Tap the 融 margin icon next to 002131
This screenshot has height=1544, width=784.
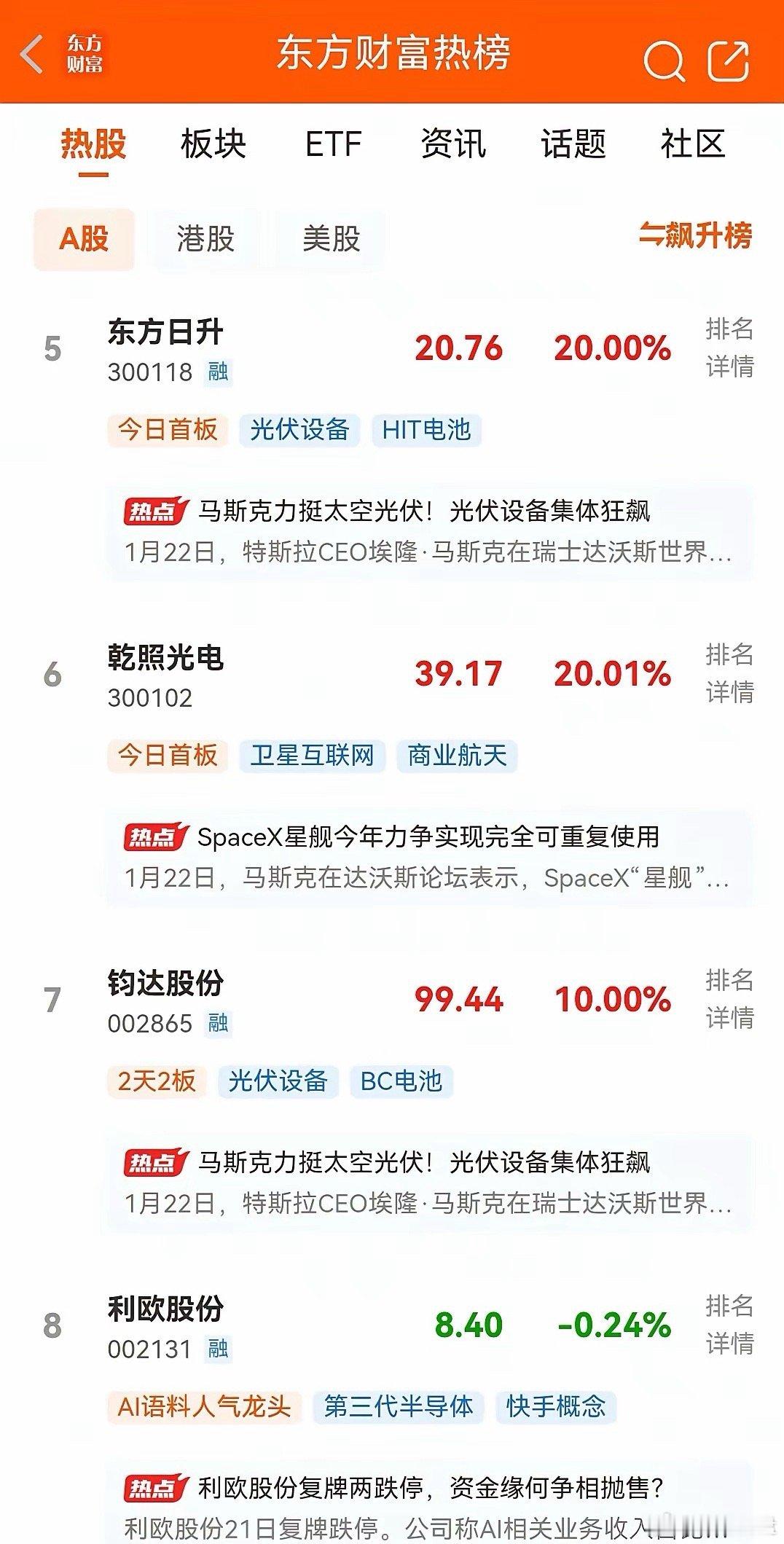pos(216,1347)
